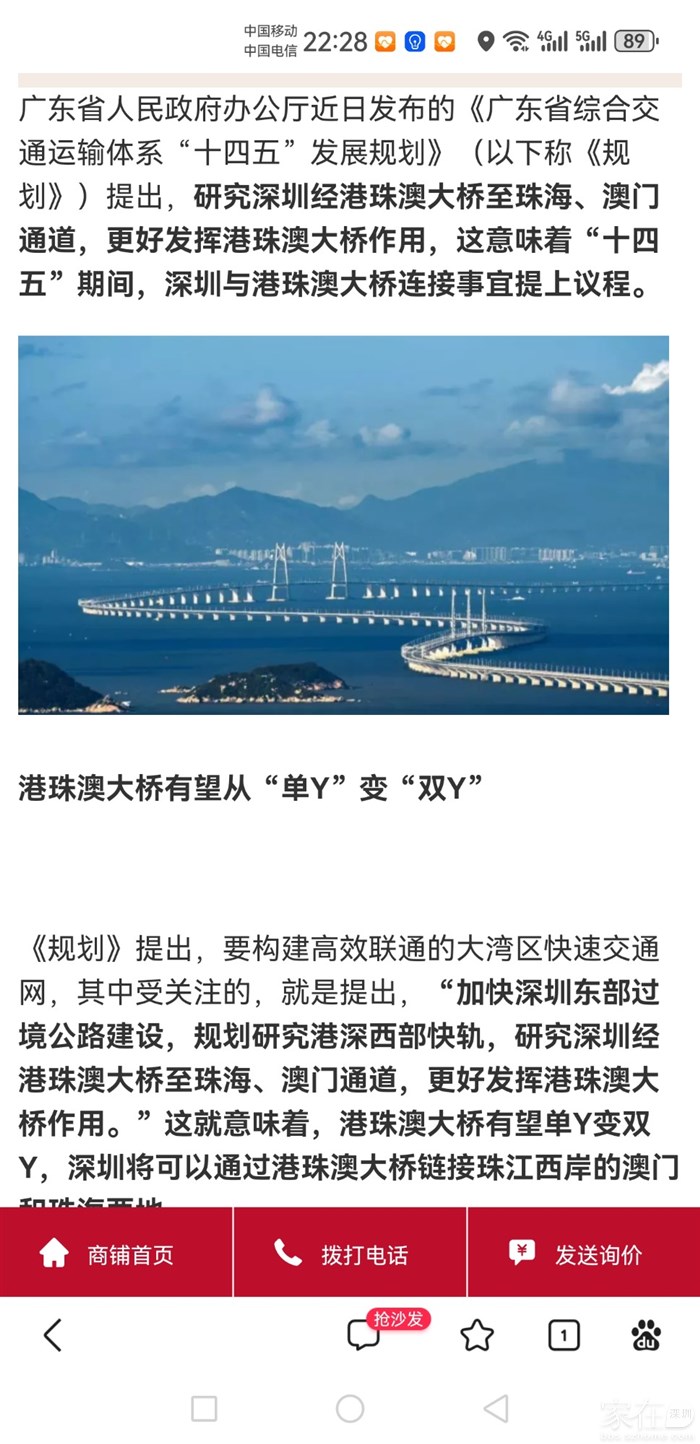Go back with the browser back arrow

[53, 1335]
